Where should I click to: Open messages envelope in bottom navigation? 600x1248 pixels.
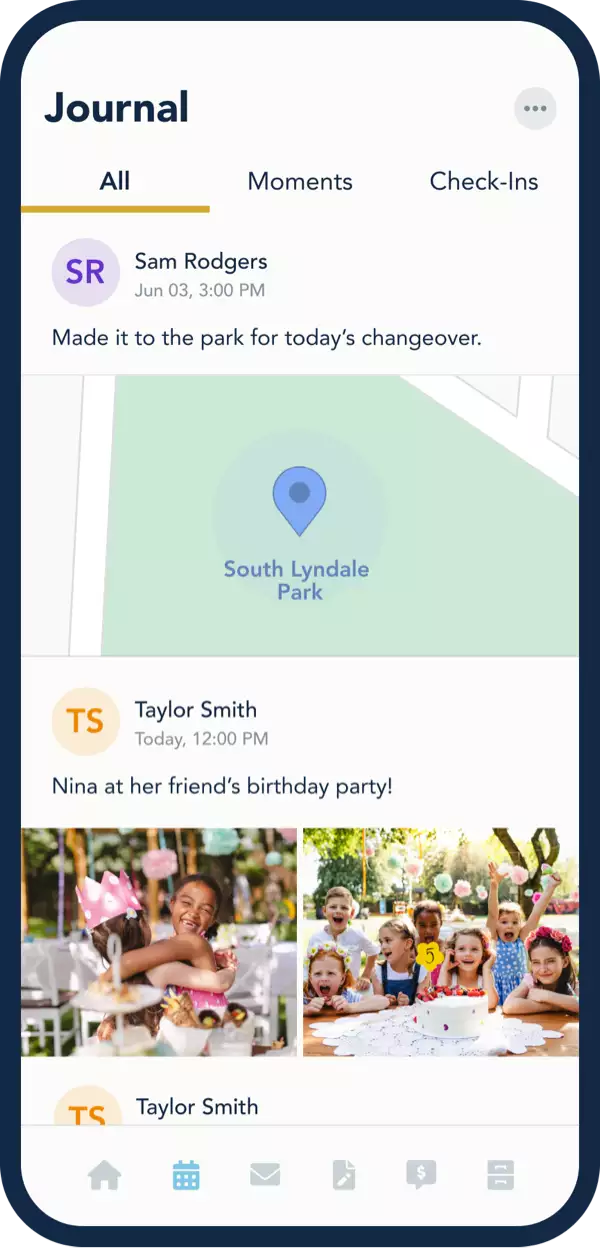pyautogui.click(x=265, y=1175)
